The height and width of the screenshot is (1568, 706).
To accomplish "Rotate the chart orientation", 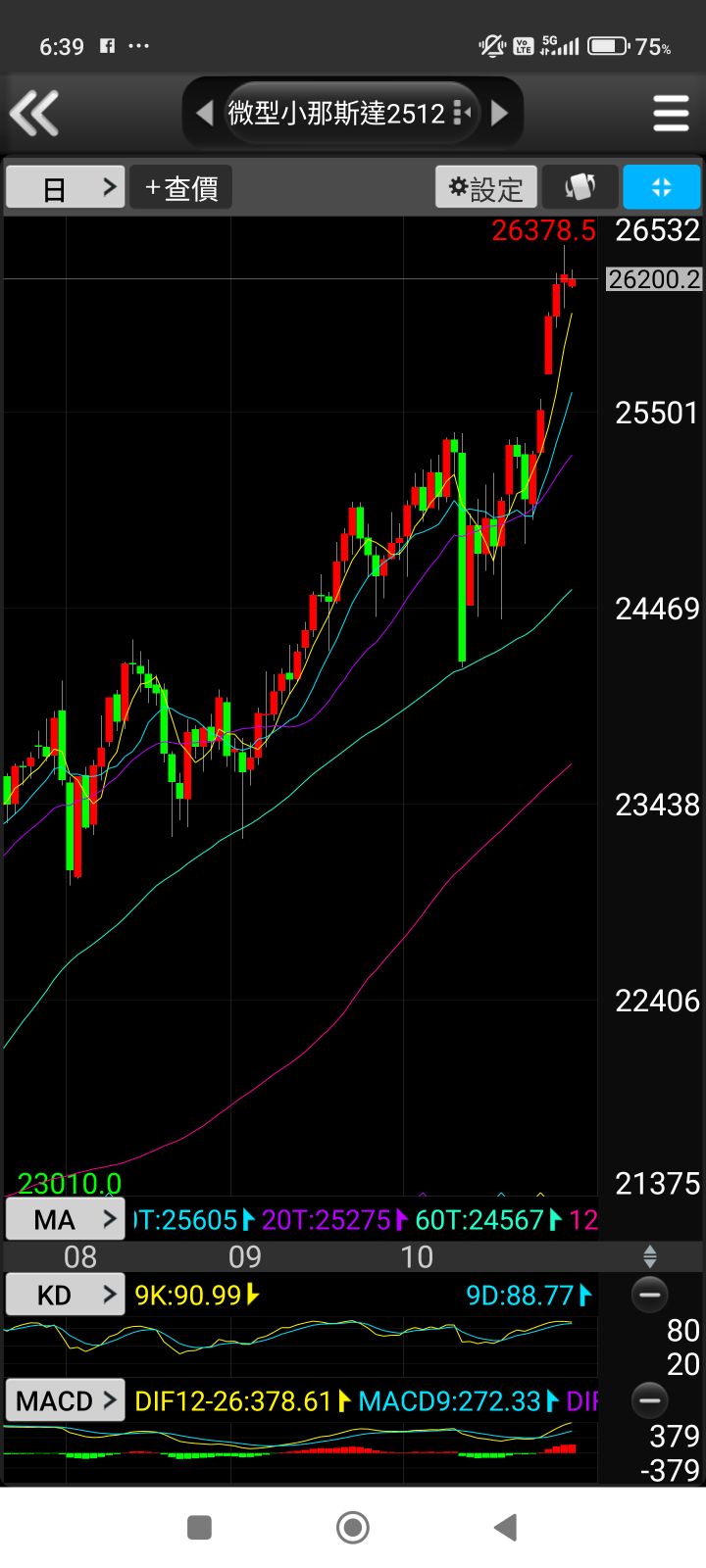I will click(x=580, y=187).
